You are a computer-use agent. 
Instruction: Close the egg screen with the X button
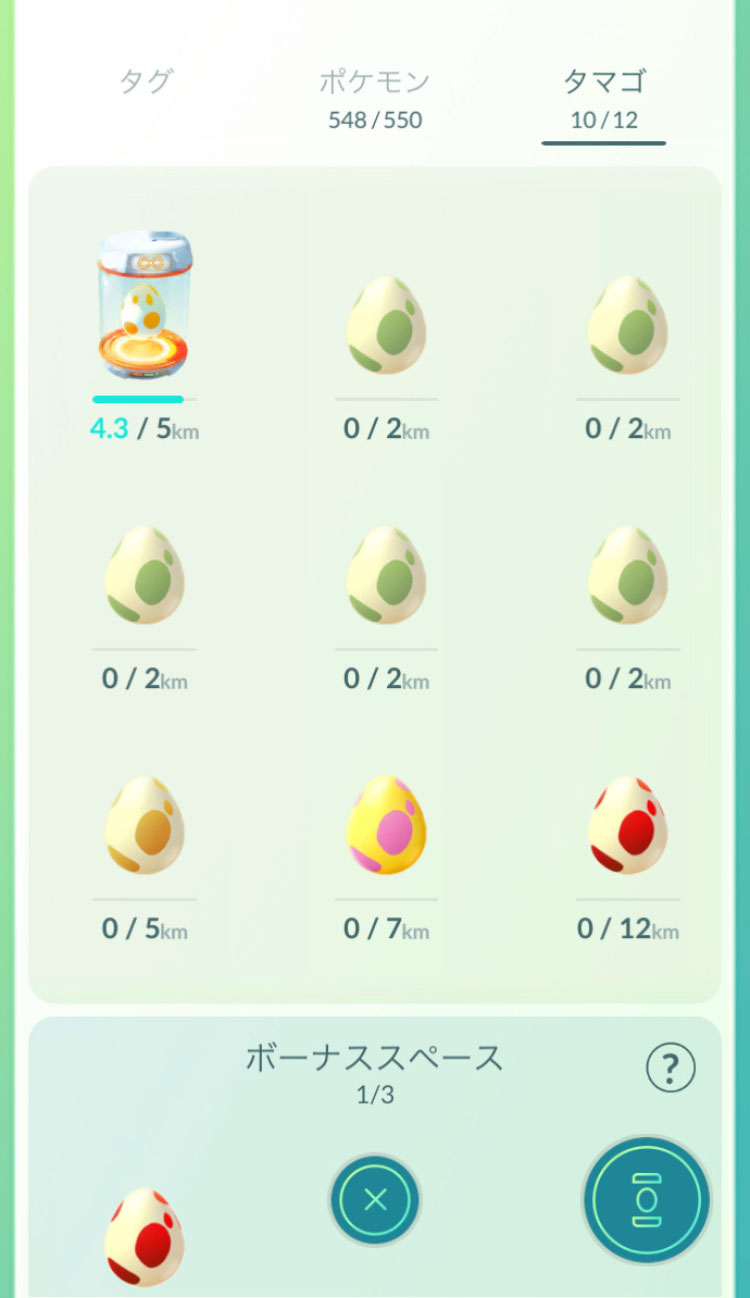[375, 1200]
